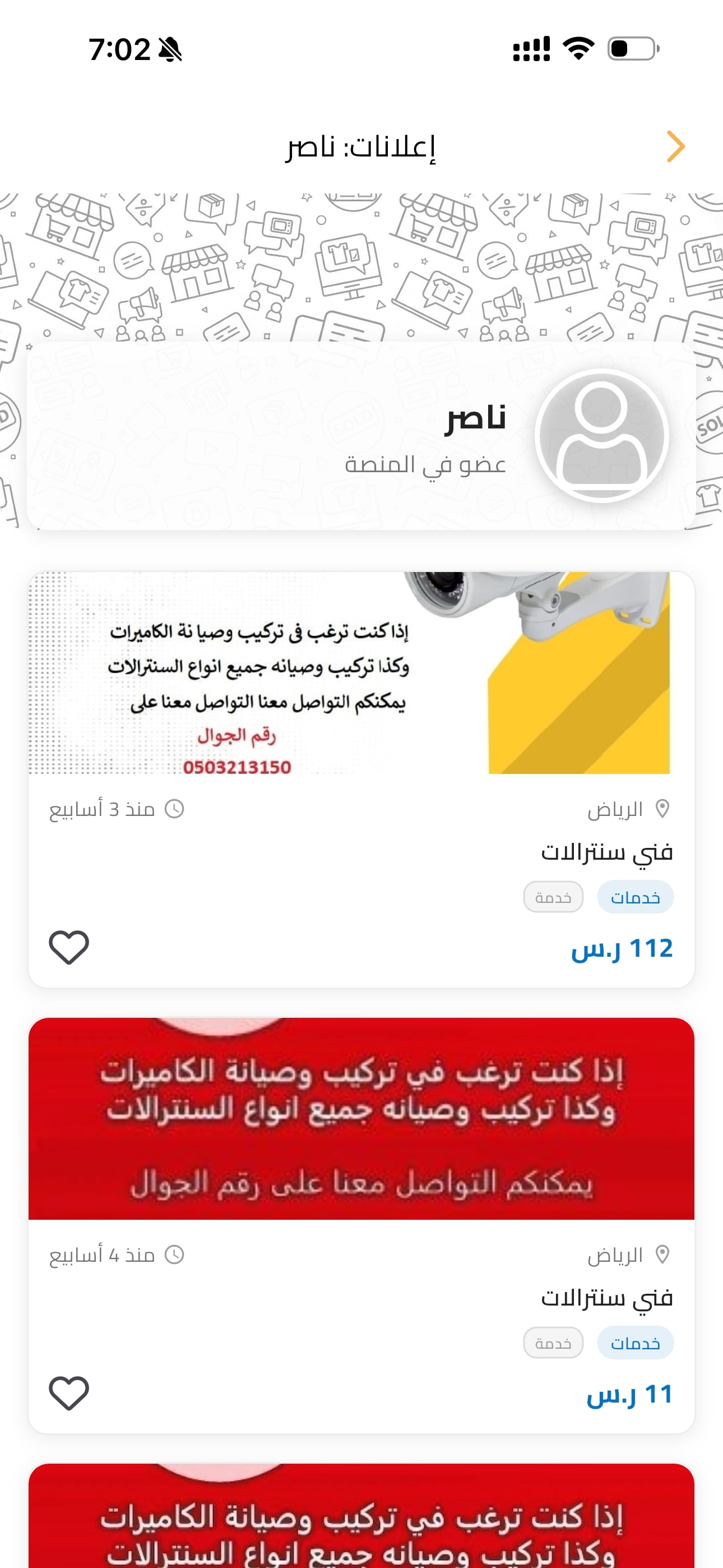Favorite the ad posted 3 weeks ago
The height and width of the screenshot is (1568, 723).
click(69, 947)
